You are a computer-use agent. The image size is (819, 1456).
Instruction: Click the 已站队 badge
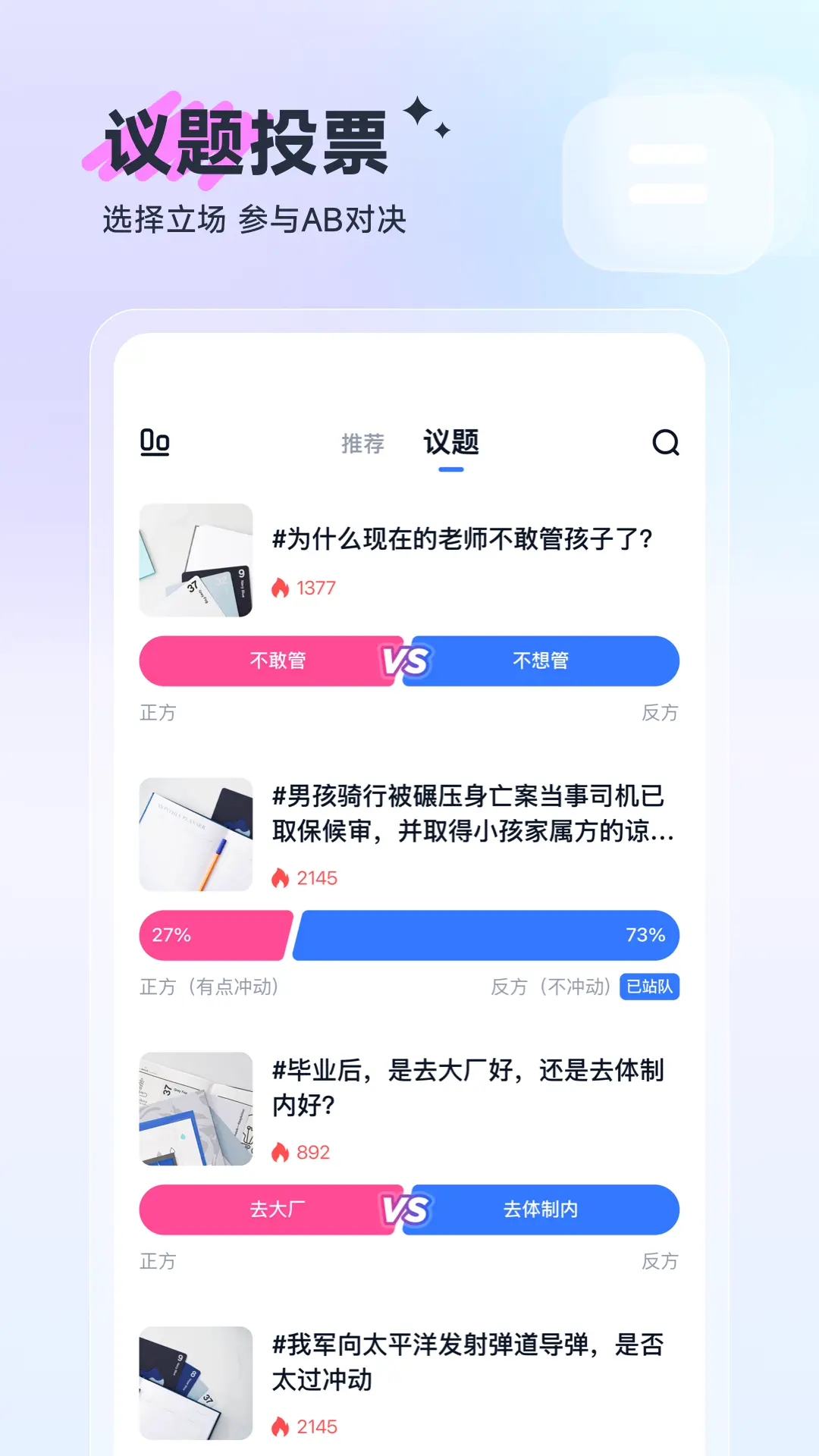coord(651,987)
